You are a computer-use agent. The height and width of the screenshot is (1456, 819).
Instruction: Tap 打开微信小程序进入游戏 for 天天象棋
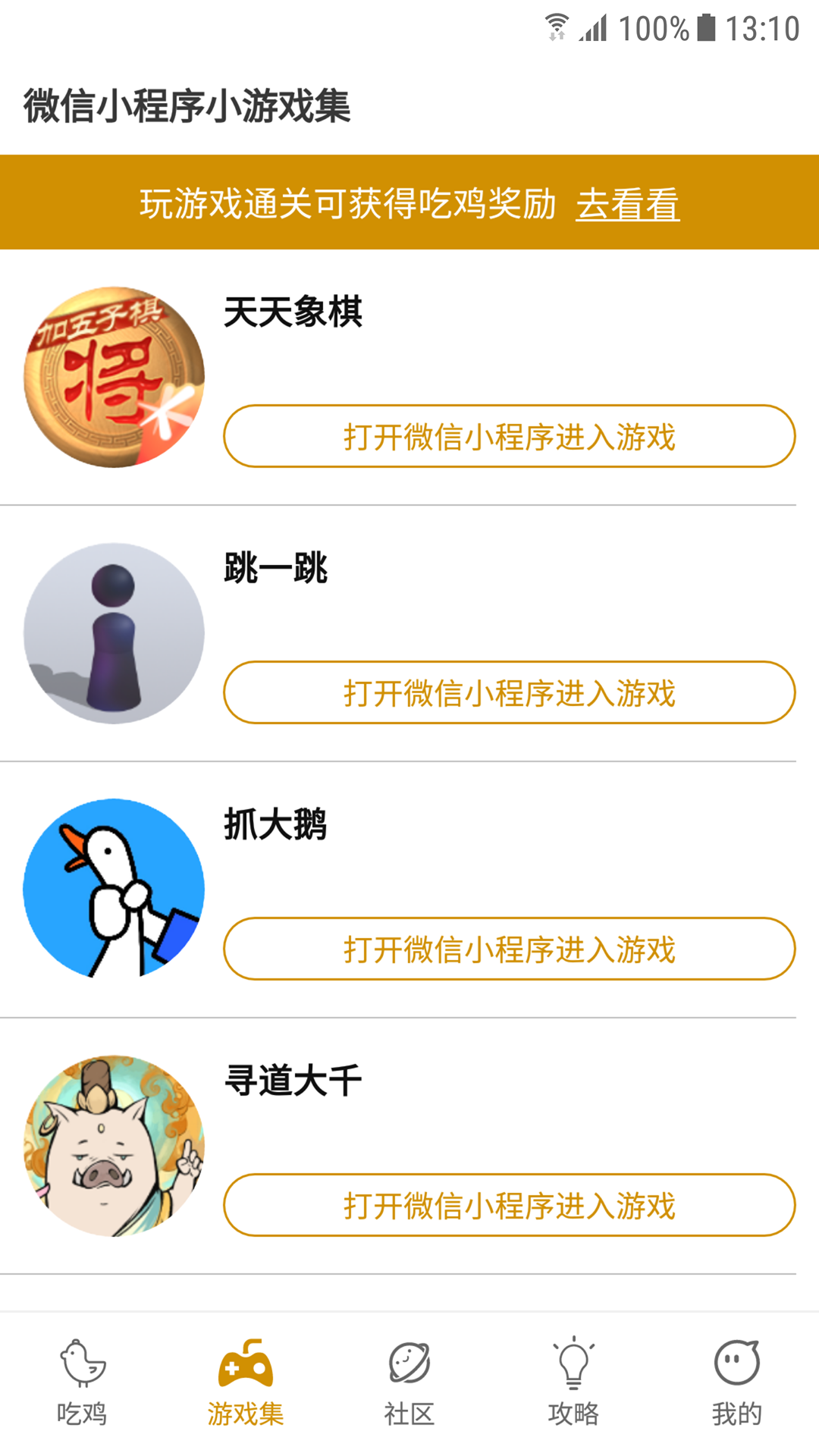pyautogui.click(x=510, y=436)
